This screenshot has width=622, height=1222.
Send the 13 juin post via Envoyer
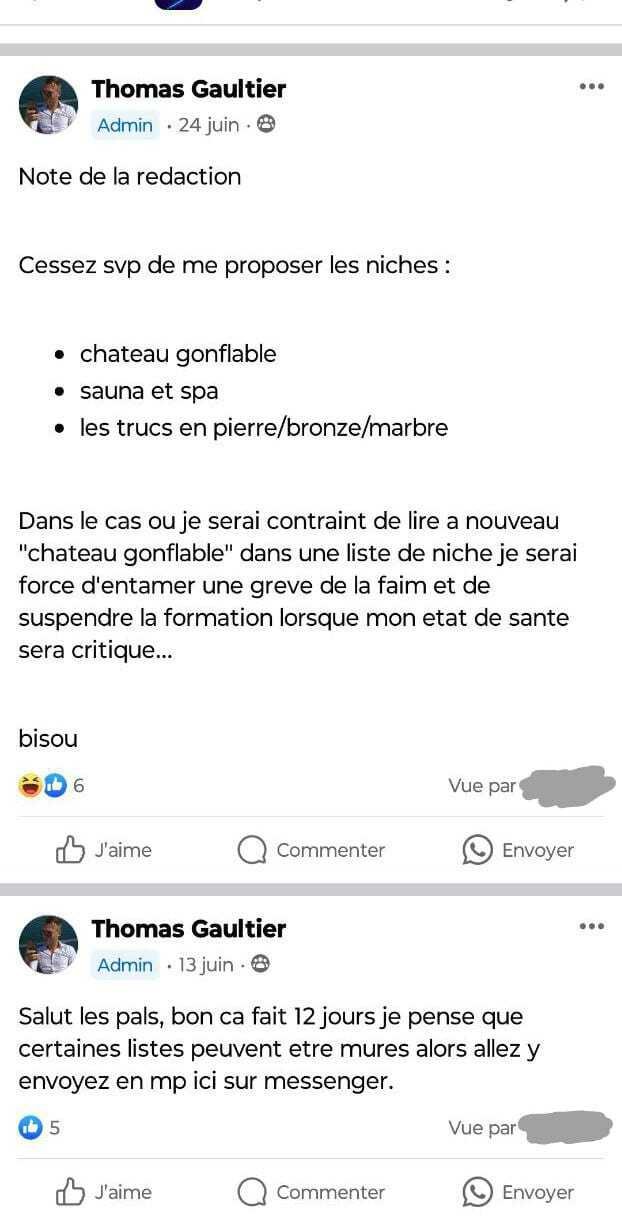coord(518,1192)
